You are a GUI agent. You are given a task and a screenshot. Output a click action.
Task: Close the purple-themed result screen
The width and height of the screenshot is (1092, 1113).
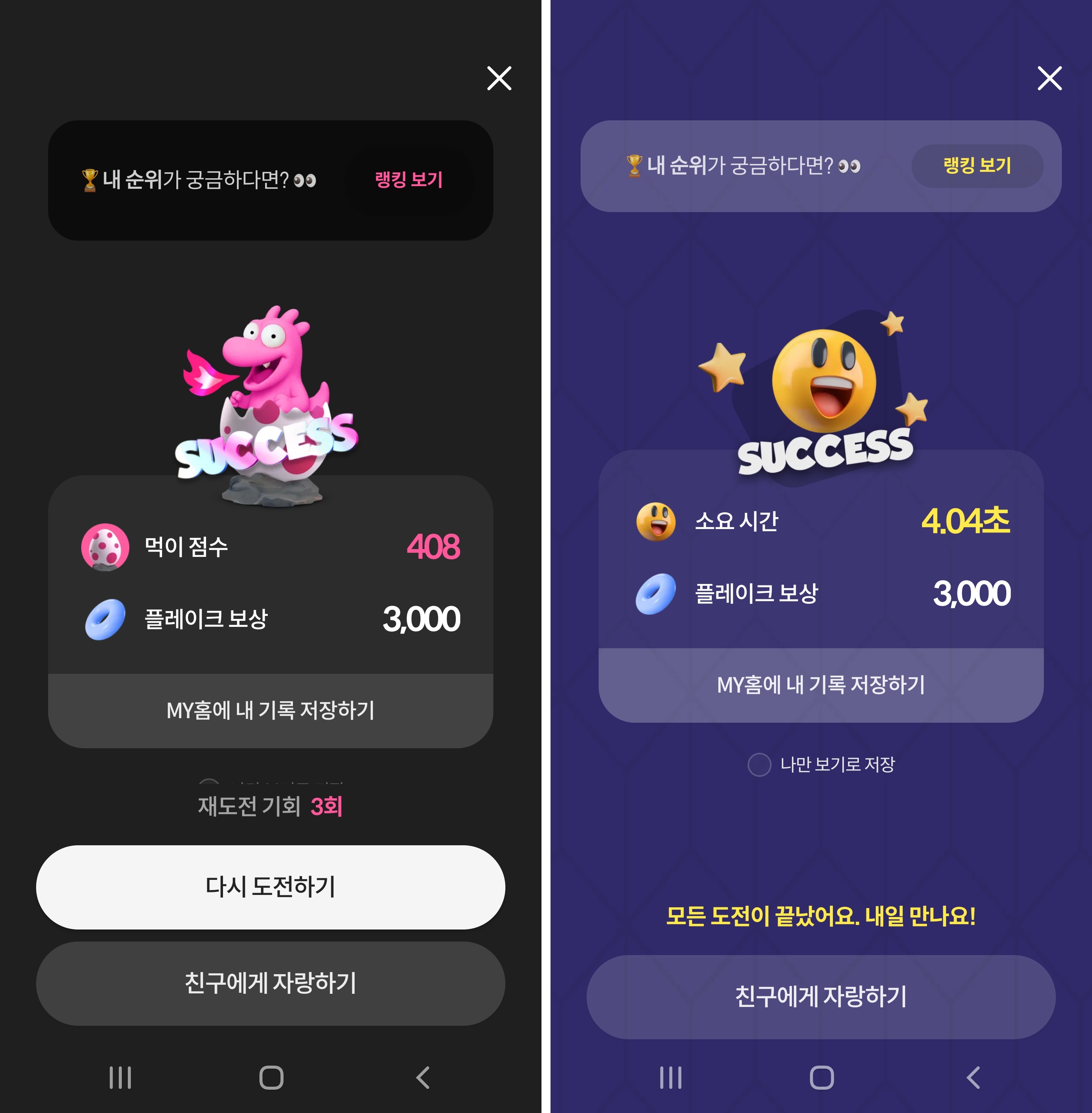tap(1049, 79)
